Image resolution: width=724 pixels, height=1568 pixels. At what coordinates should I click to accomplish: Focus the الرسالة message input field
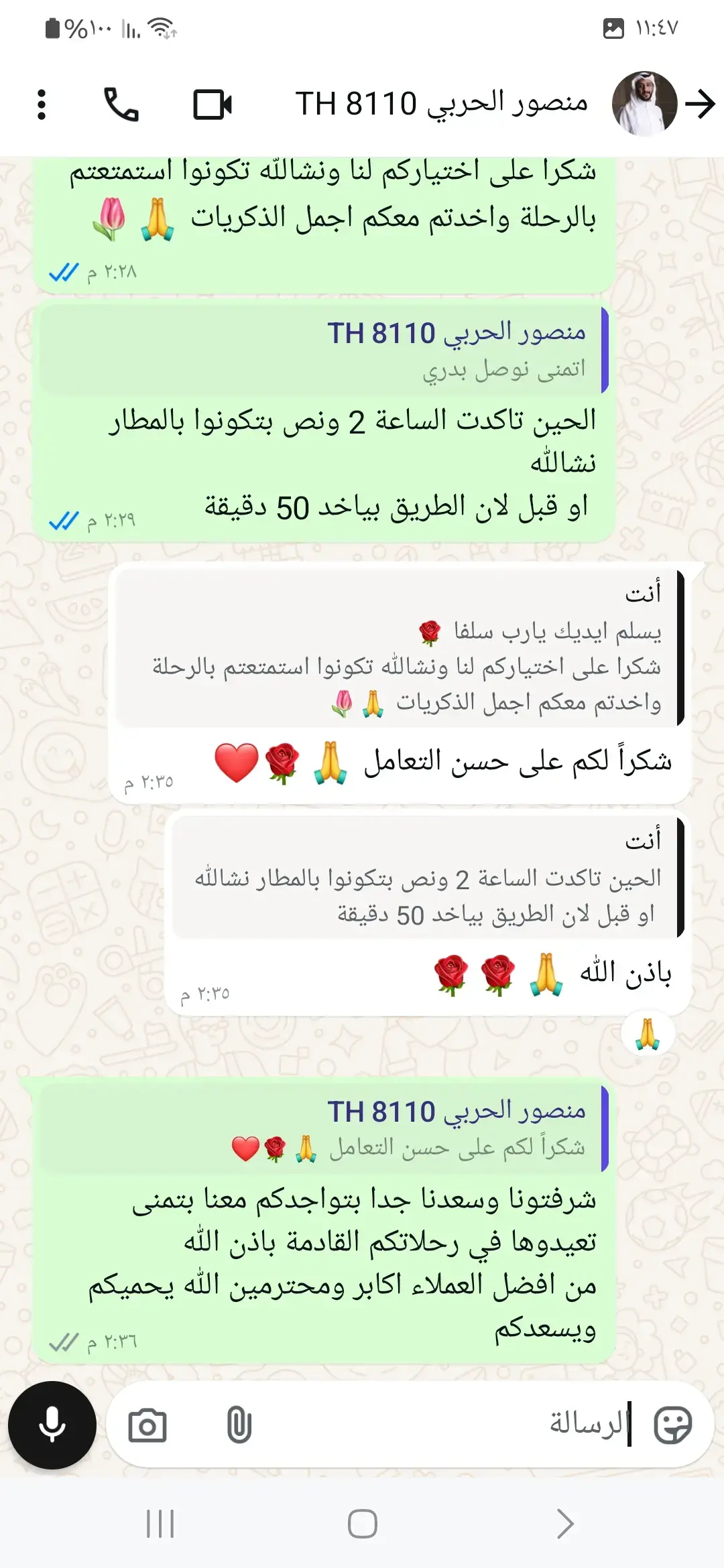pyautogui.click(x=436, y=1425)
